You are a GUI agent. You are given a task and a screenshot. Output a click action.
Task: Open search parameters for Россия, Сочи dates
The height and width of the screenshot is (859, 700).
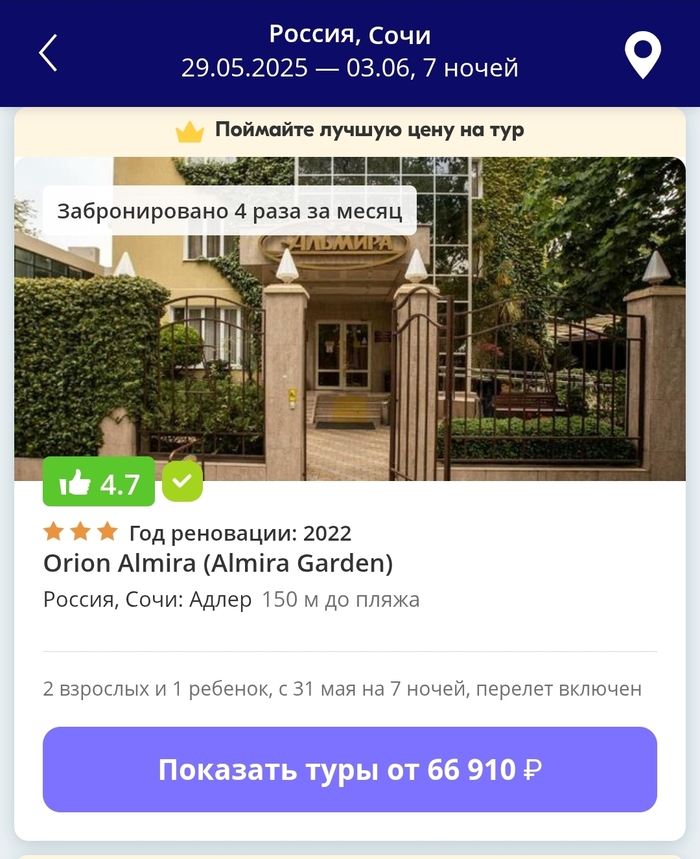(x=349, y=52)
